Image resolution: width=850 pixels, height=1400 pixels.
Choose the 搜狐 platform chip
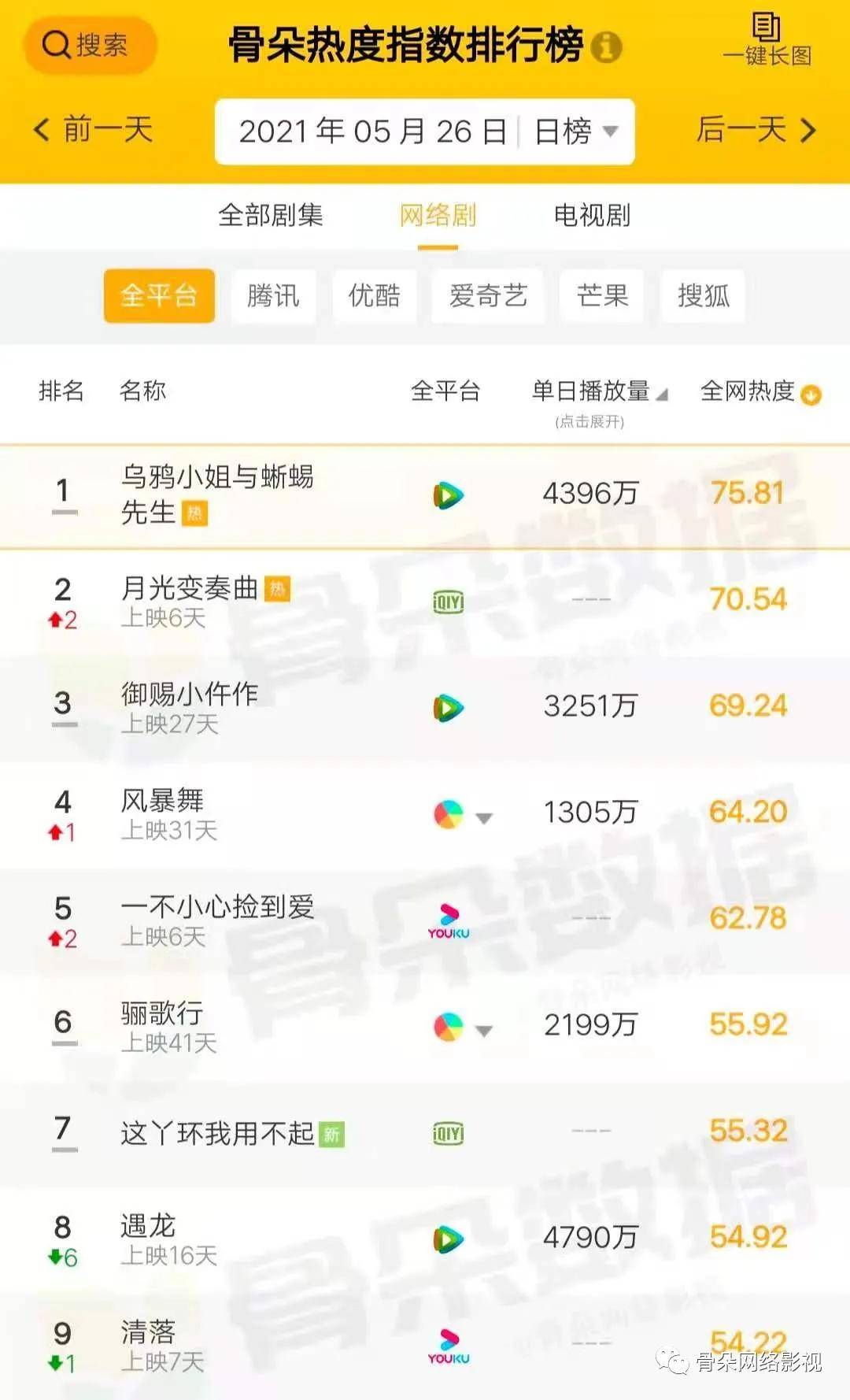703,296
